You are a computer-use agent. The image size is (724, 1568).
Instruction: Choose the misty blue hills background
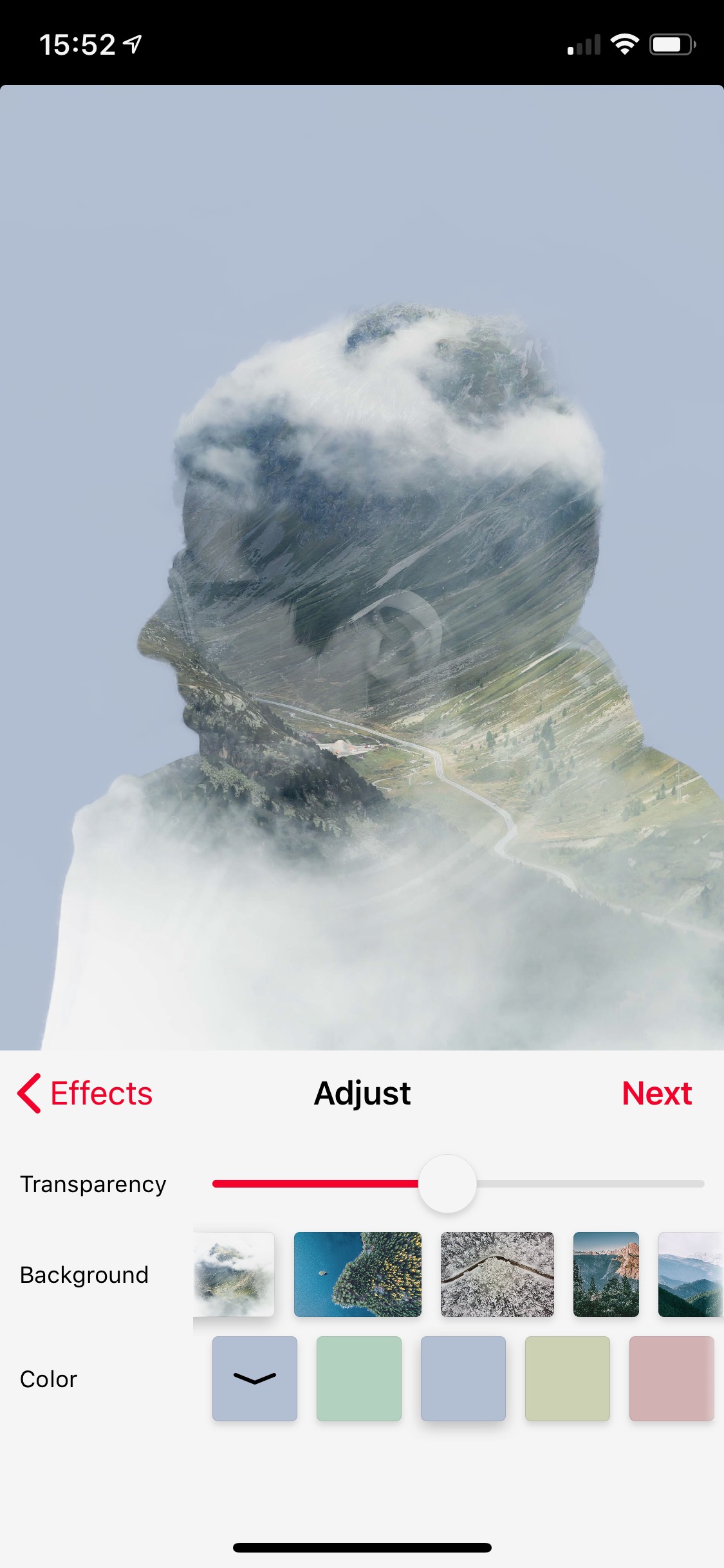click(x=691, y=1274)
